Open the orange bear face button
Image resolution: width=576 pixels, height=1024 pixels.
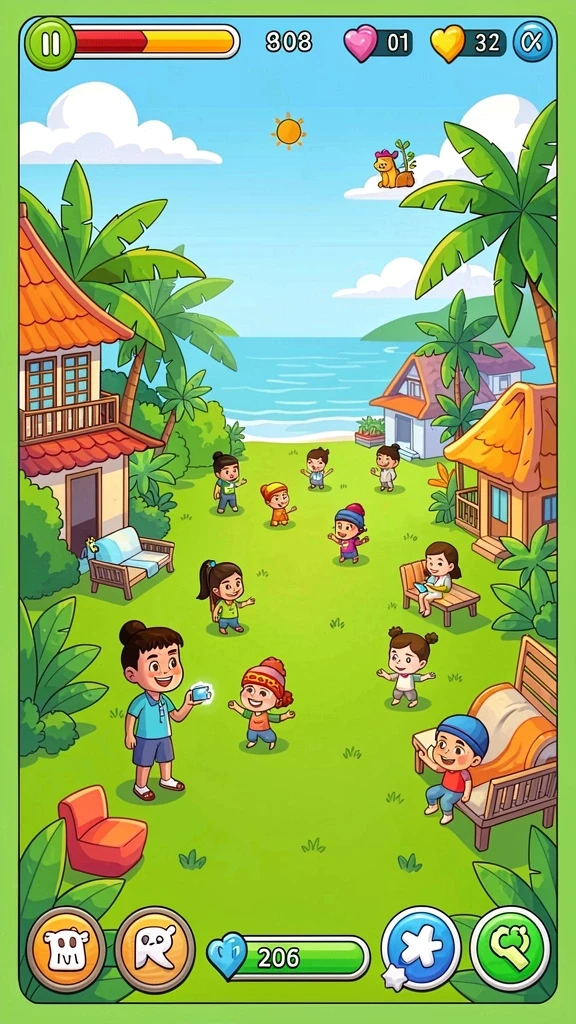[66, 949]
